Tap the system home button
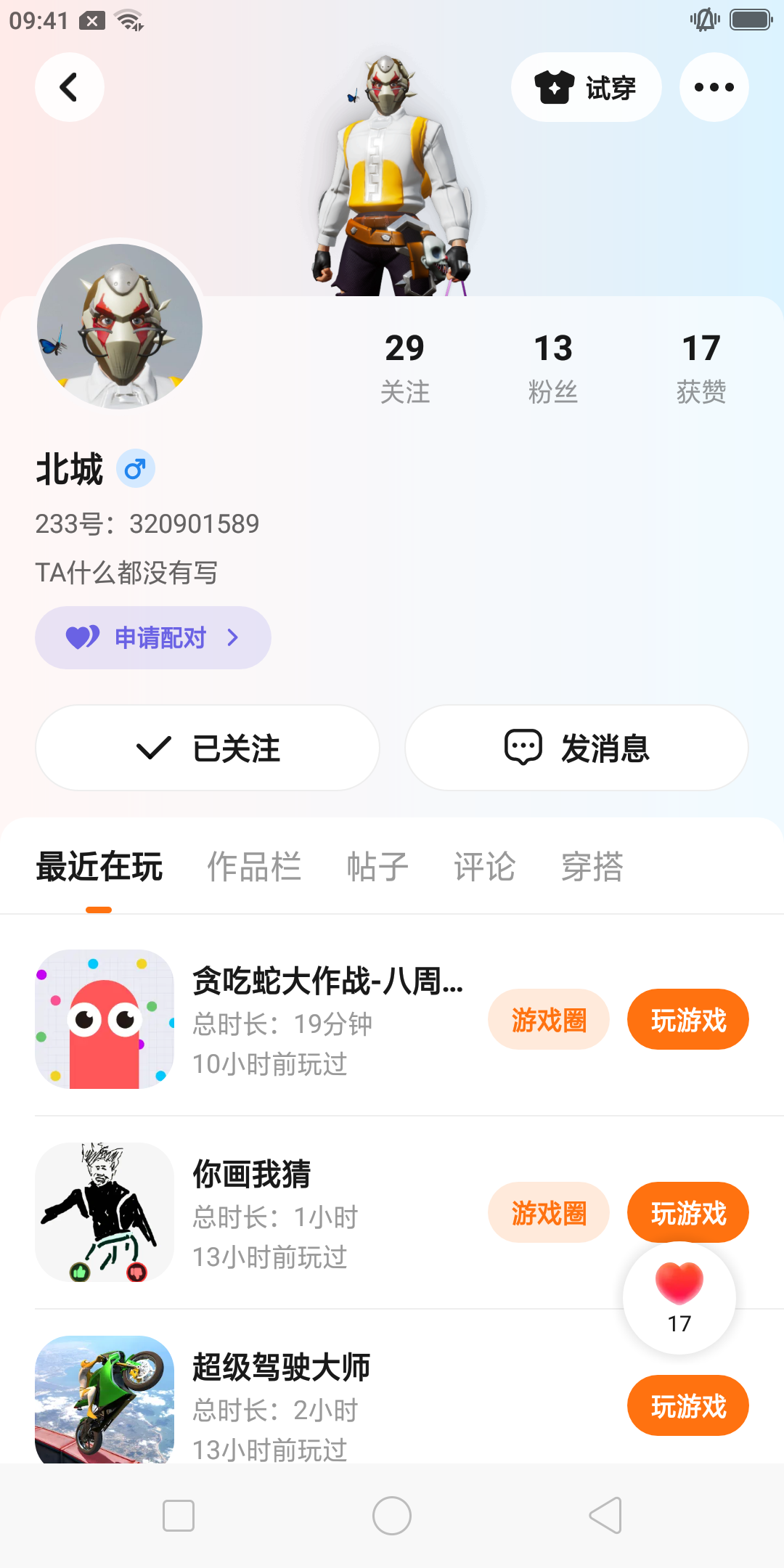This screenshot has height=1568, width=784. coord(392,1516)
